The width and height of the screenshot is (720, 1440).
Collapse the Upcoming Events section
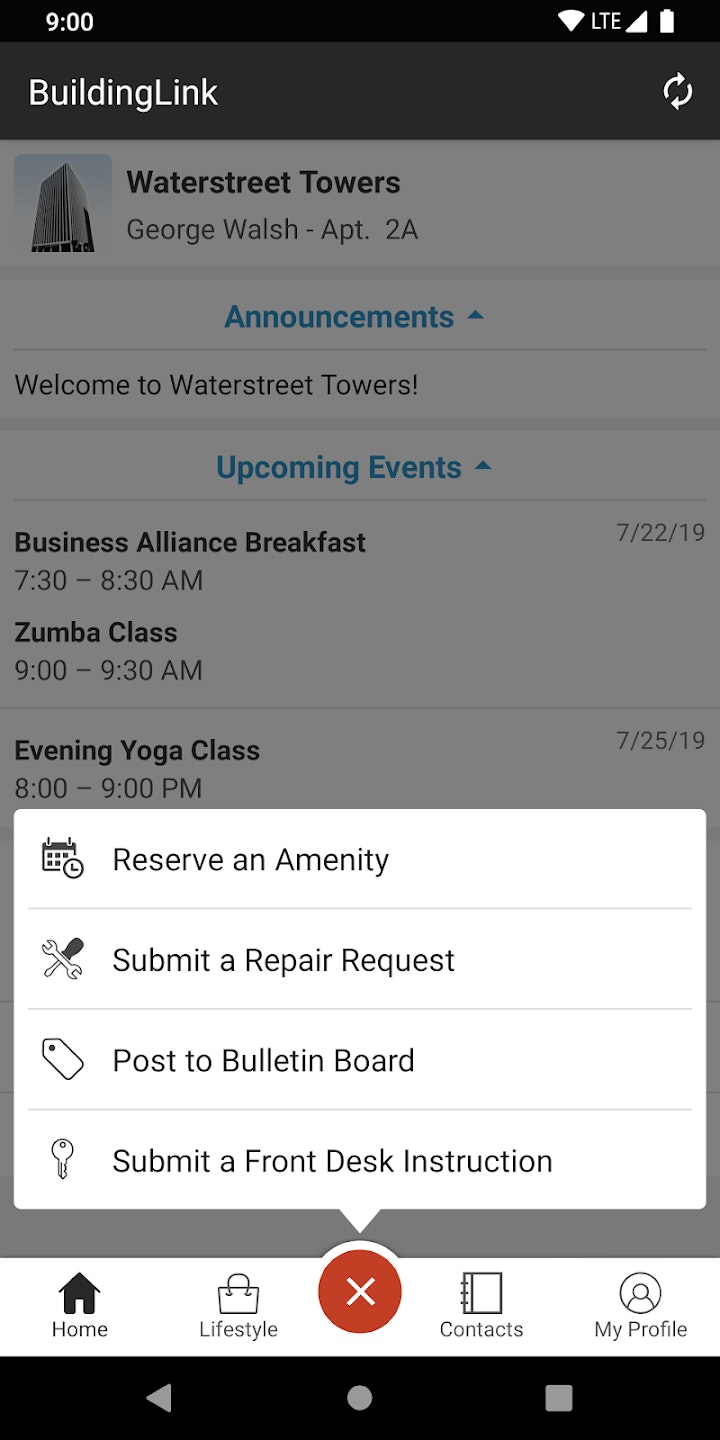click(354, 467)
